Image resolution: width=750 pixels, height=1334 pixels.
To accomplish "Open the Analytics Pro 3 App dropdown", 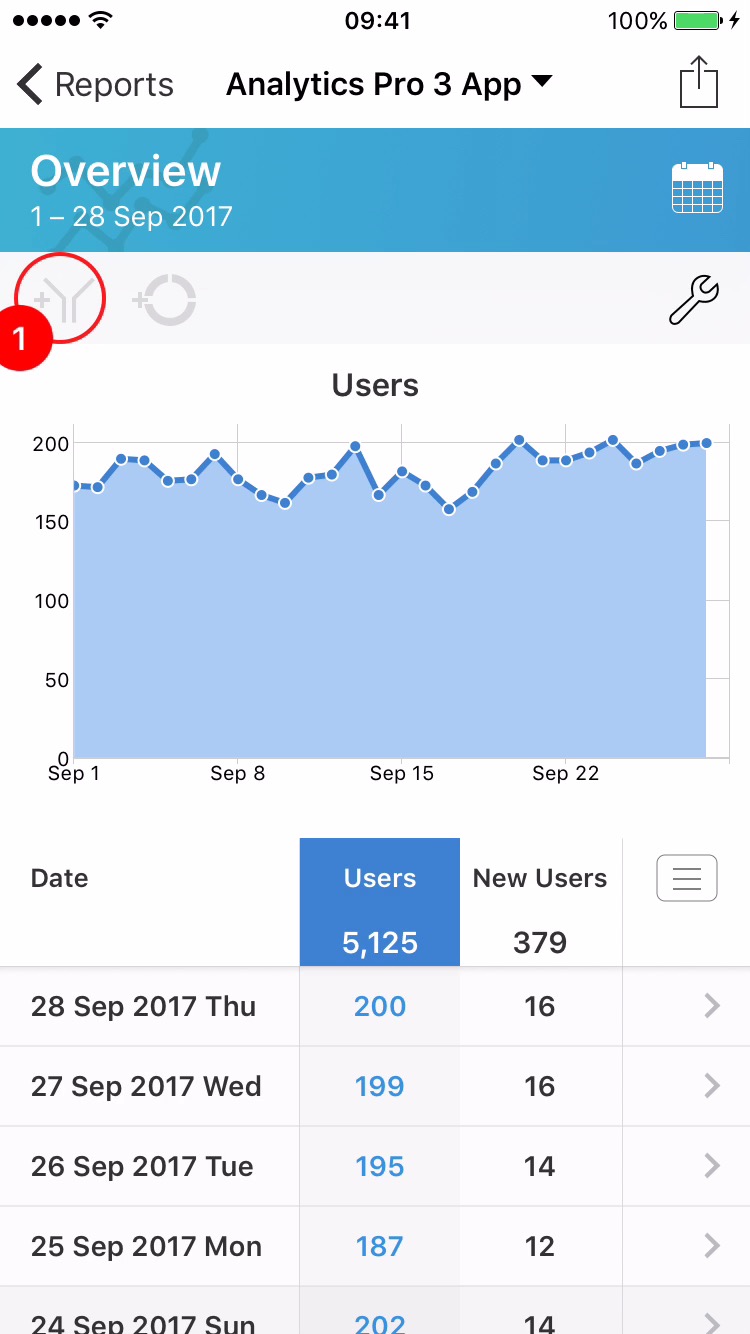I will [388, 85].
